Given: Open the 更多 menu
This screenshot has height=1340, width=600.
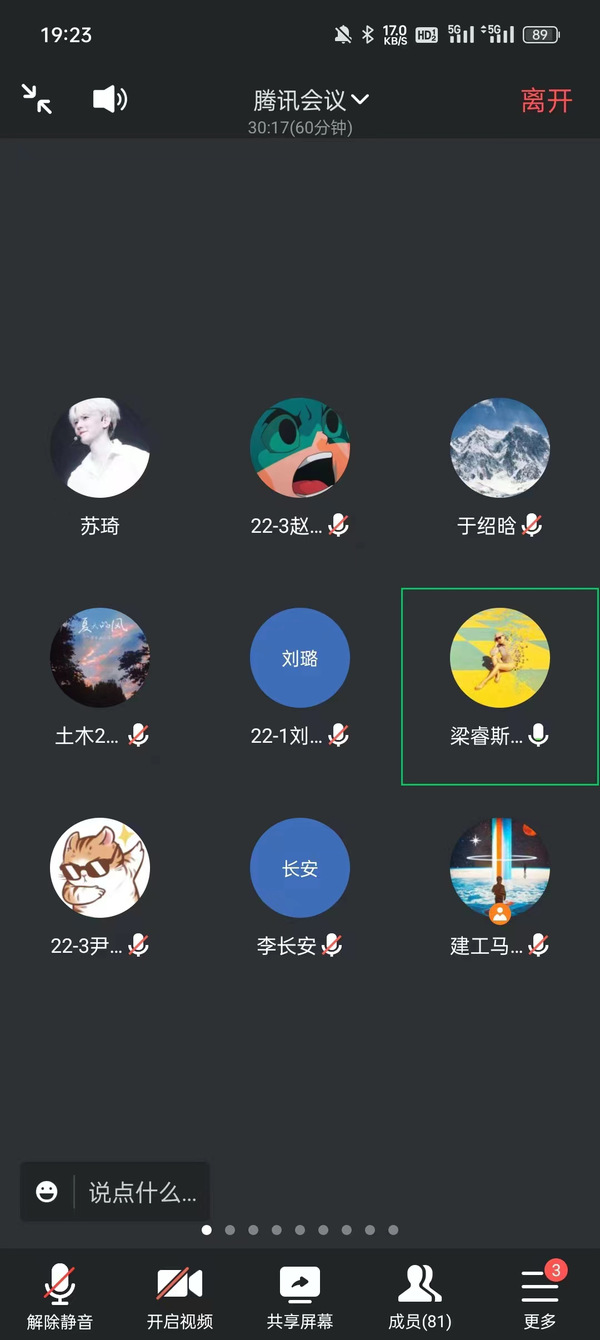Looking at the screenshot, I should (540, 1296).
